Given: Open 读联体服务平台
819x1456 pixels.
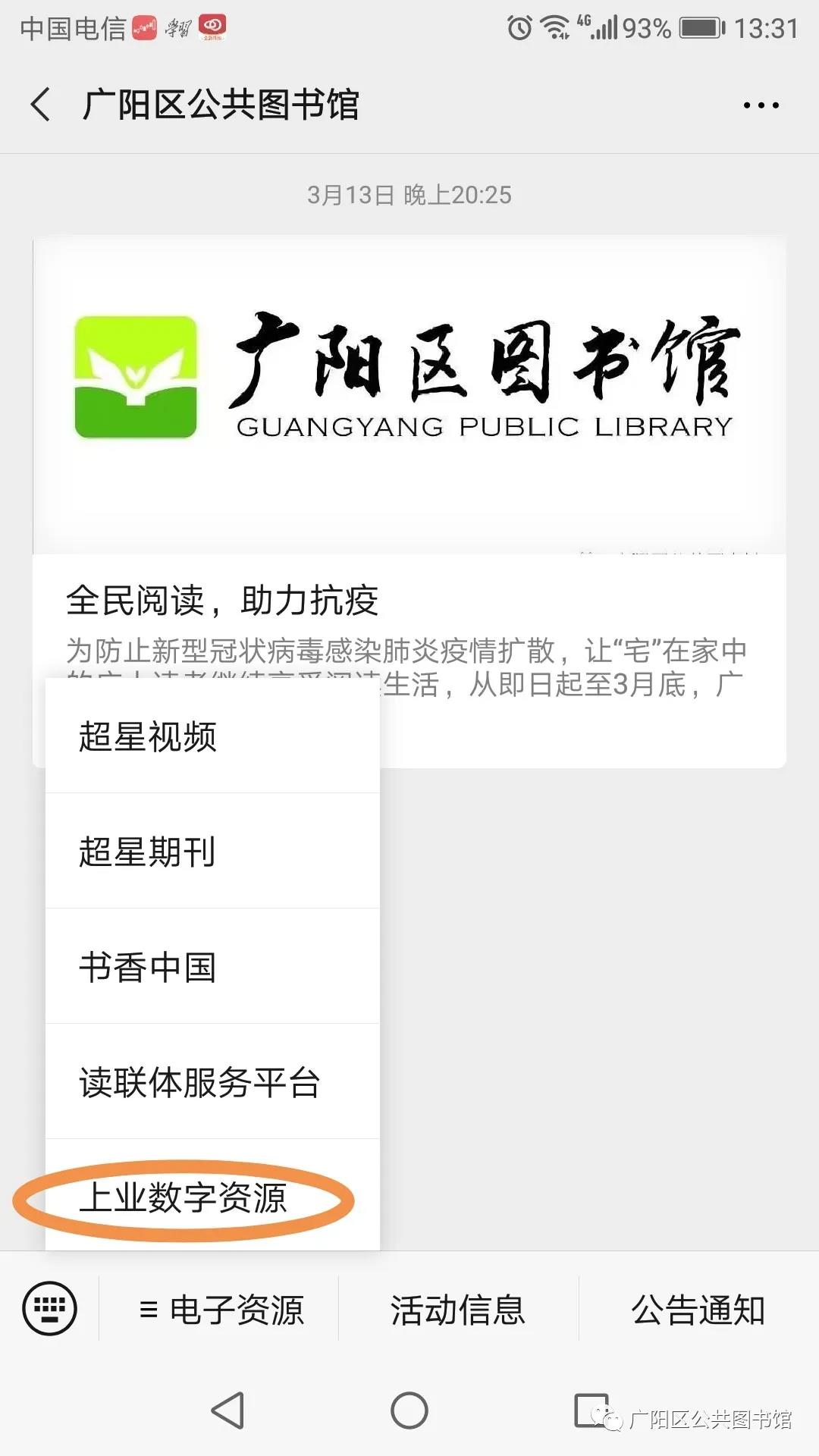Looking at the screenshot, I should pos(212,1082).
